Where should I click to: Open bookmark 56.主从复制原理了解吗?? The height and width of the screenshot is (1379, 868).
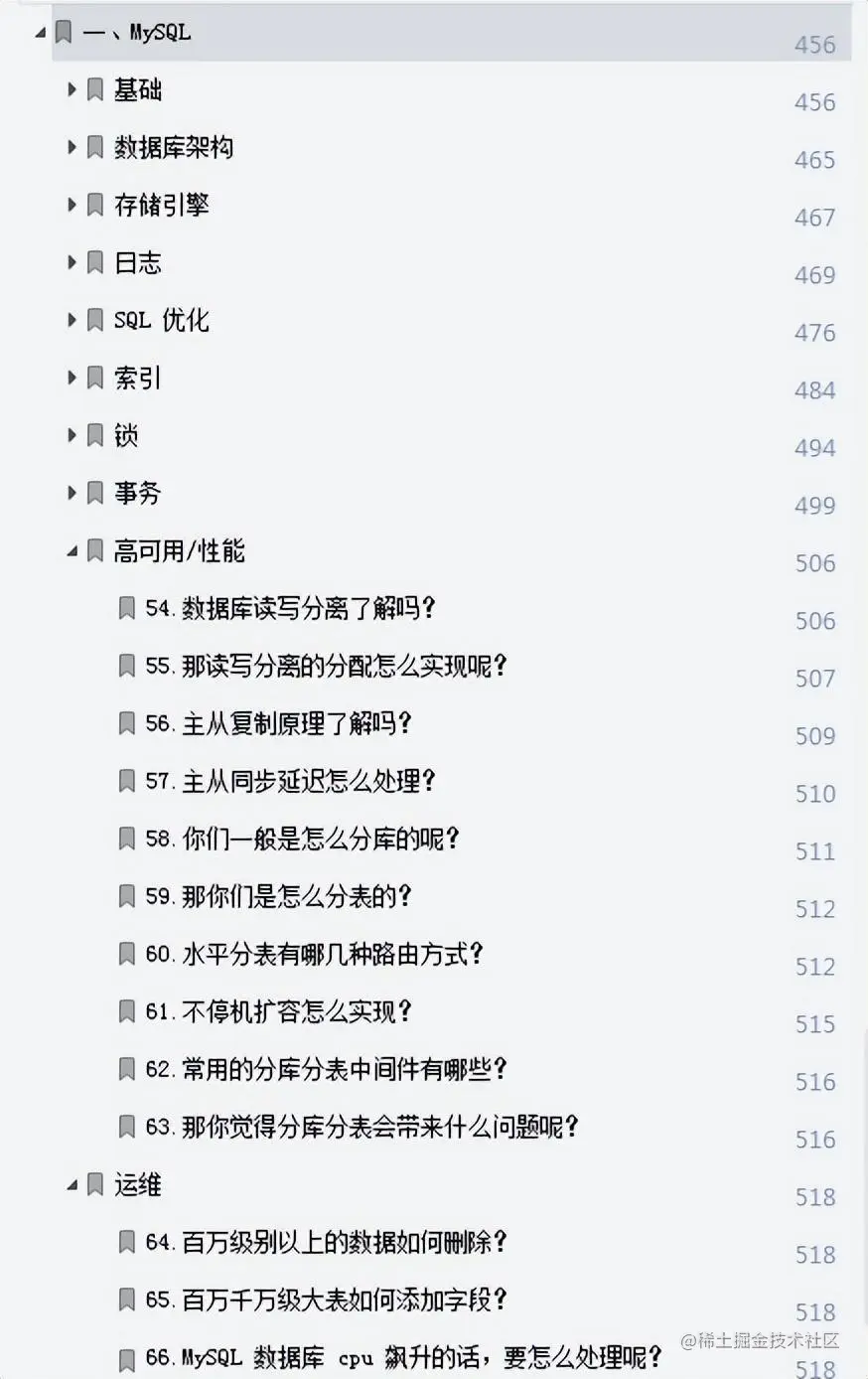coord(278,723)
